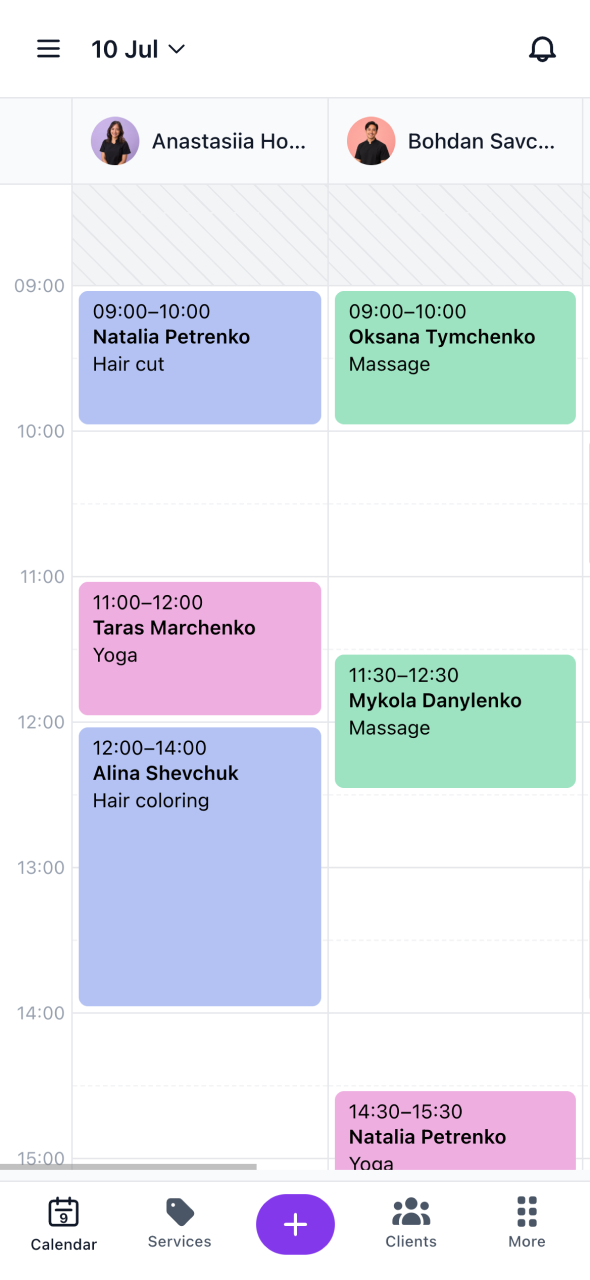The width and height of the screenshot is (590, 1280).
Task: Select staff column Bohdan Savc…
Action: [455, 141]
